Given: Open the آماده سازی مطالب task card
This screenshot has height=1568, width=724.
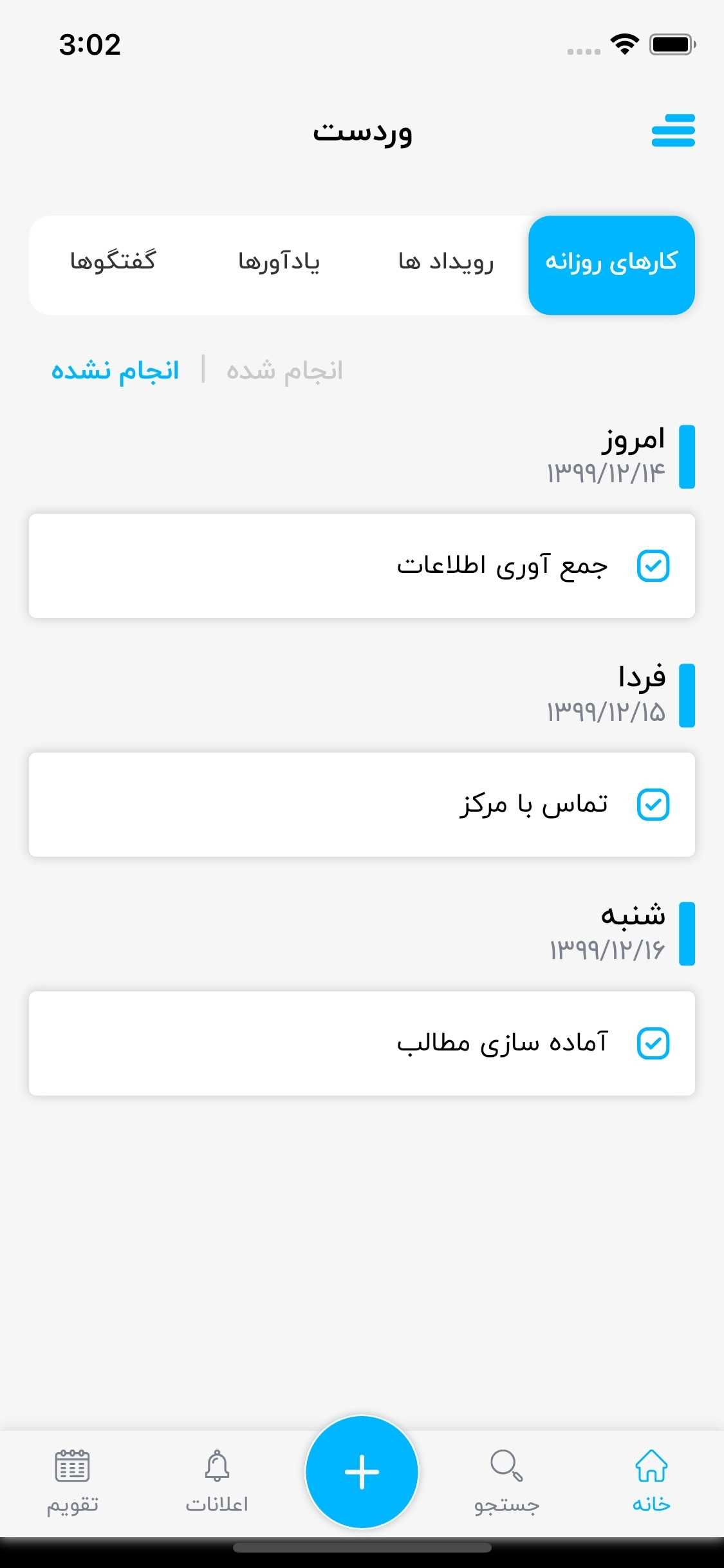Looking at the screenshot, I should coord(362,1043).
